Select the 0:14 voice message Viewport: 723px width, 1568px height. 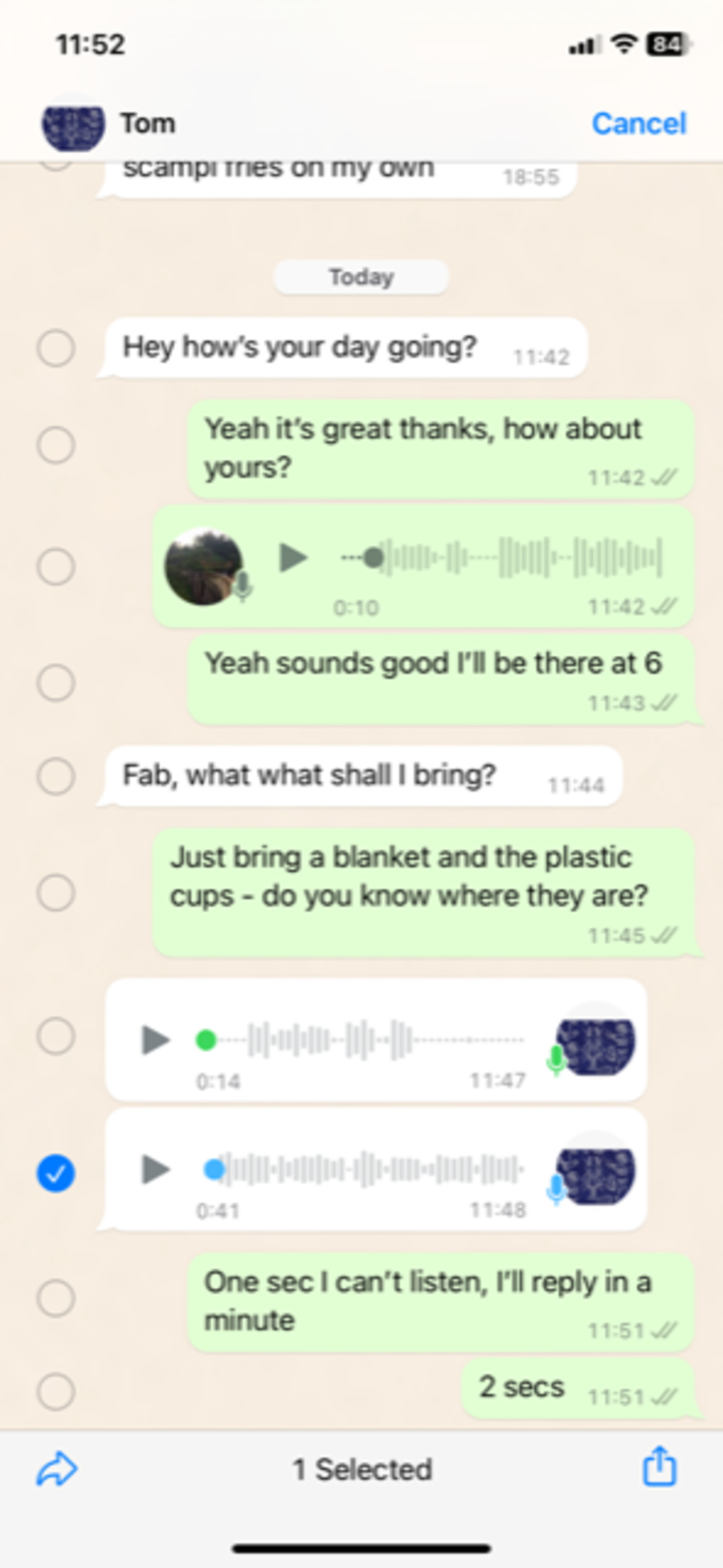coord(56,1037)
